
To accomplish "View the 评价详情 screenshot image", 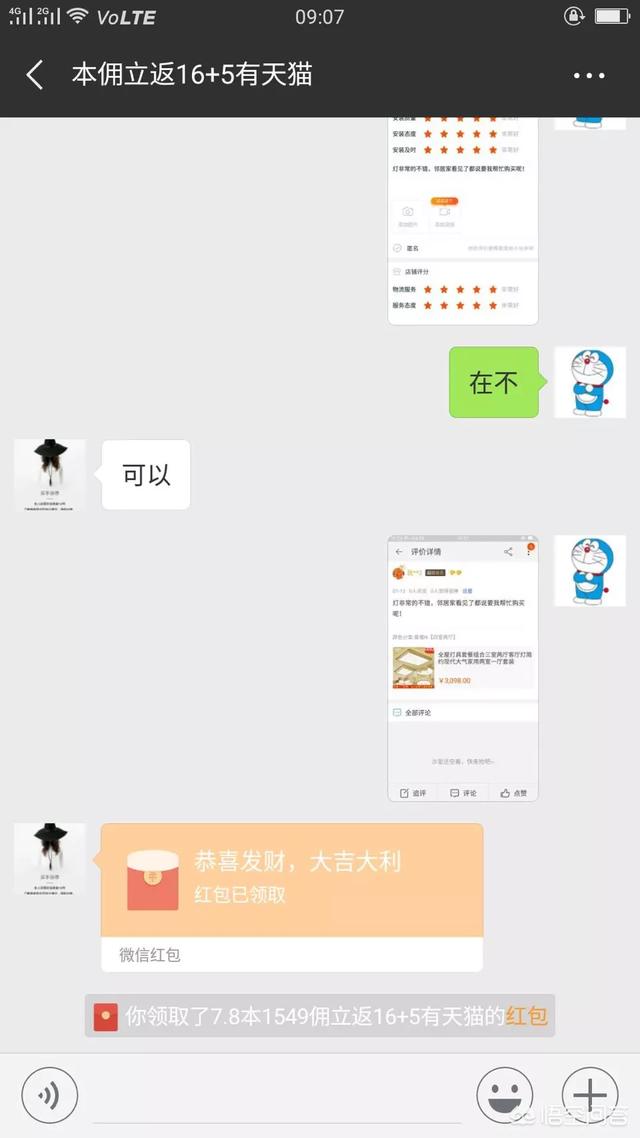I will pos(463,668).
